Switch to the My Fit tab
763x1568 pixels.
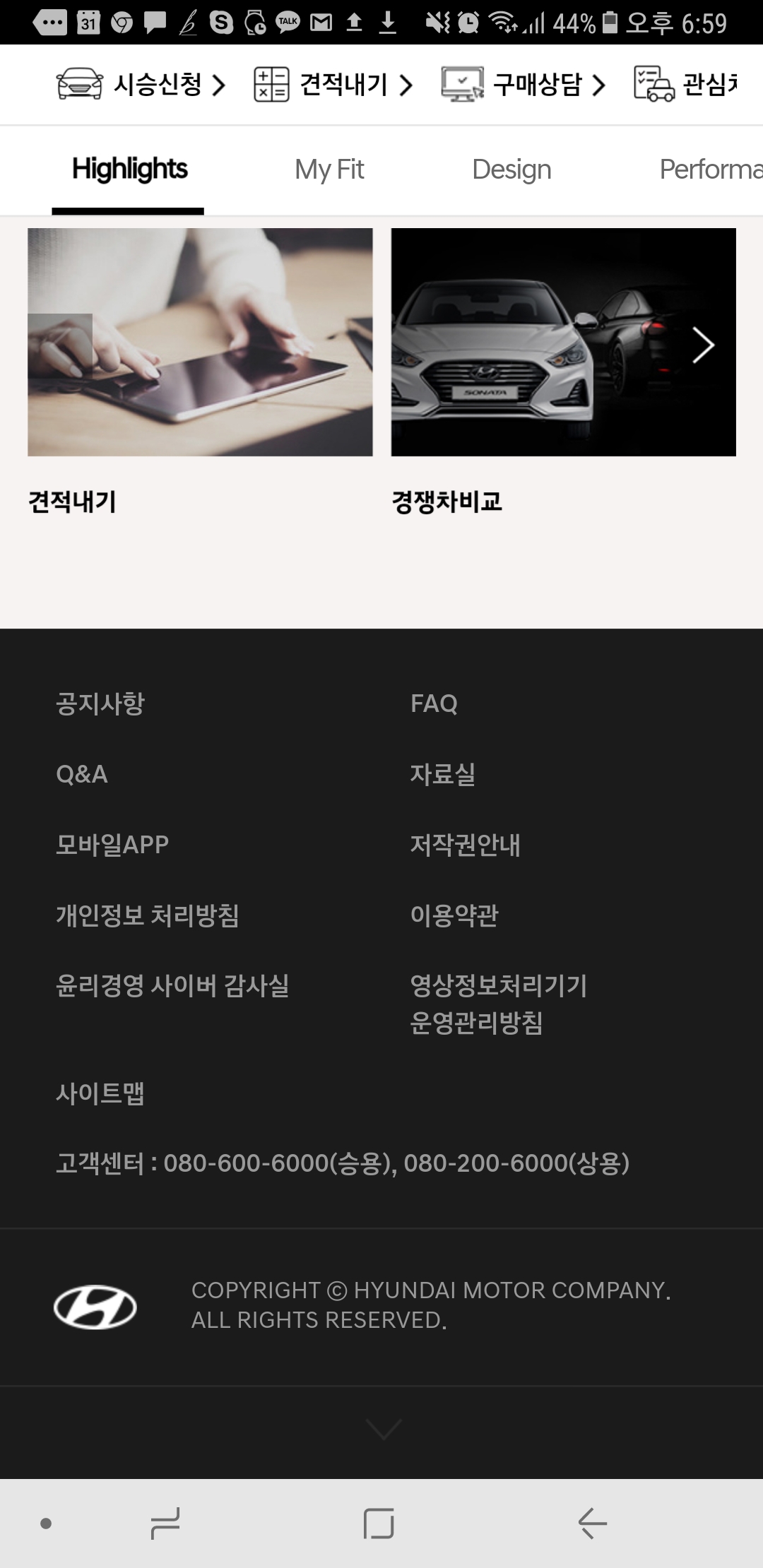(329, 170)
